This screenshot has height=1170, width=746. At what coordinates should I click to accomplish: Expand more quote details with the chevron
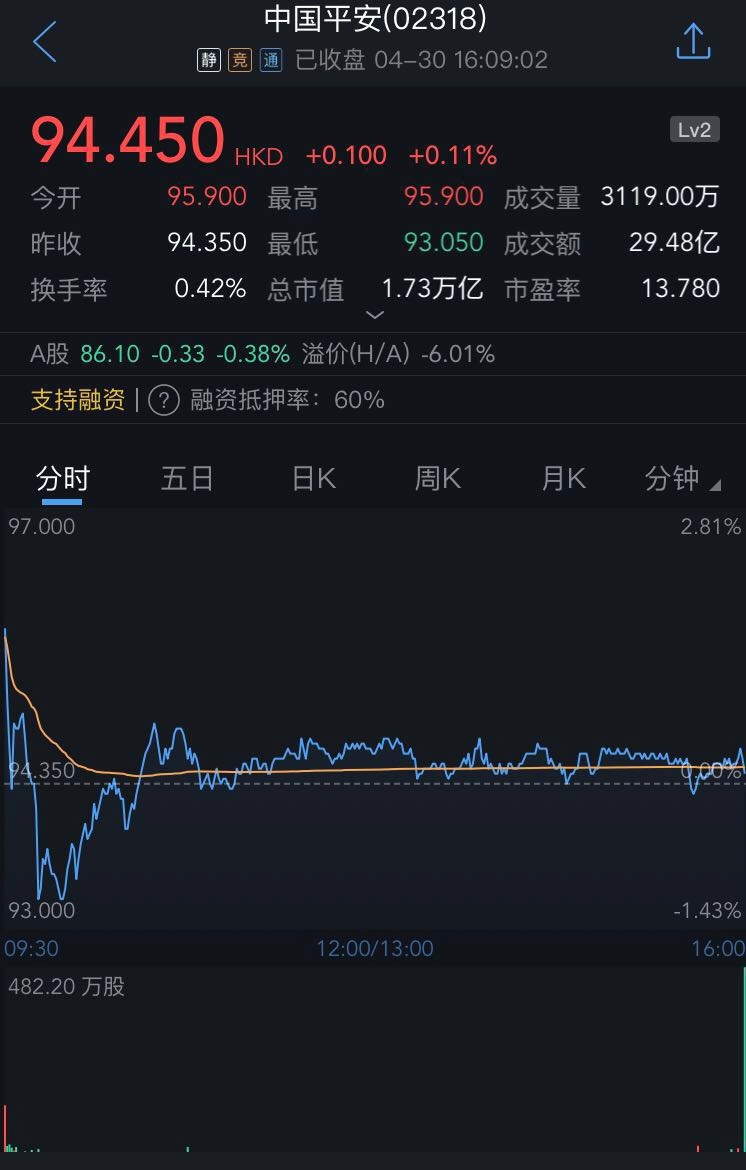(x=374, y=315)
